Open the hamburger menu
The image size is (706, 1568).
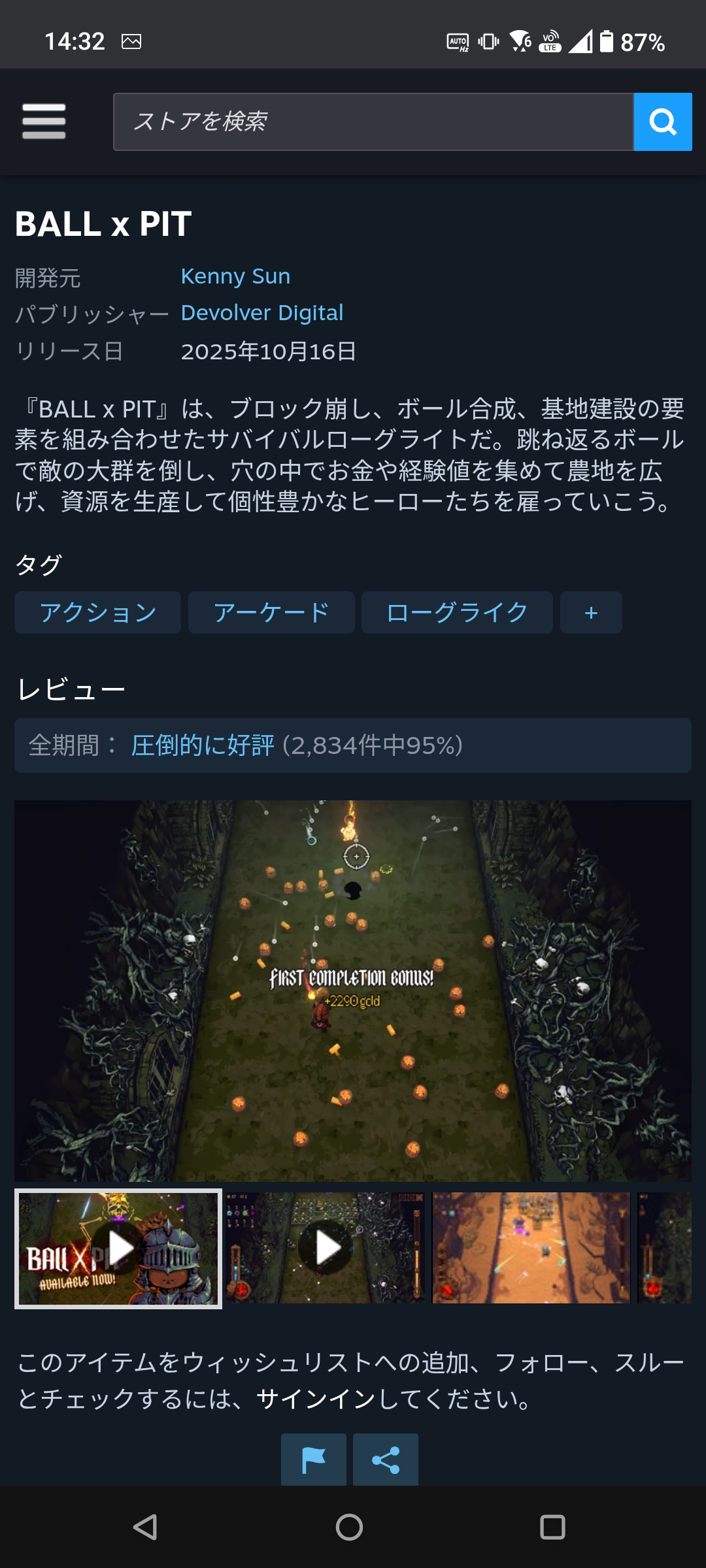(44, 122)
